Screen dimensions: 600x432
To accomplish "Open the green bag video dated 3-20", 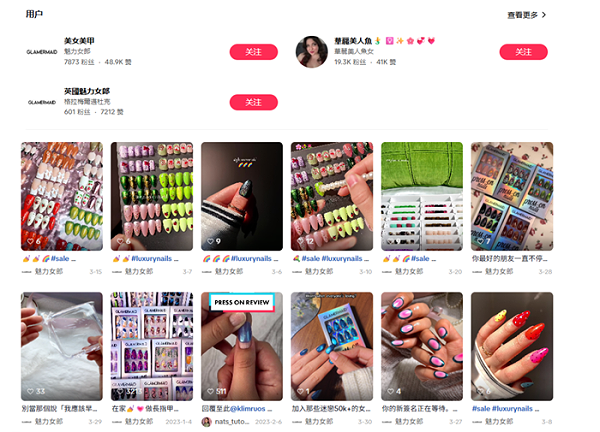I will pyautogui.click(x=421, y=195).
